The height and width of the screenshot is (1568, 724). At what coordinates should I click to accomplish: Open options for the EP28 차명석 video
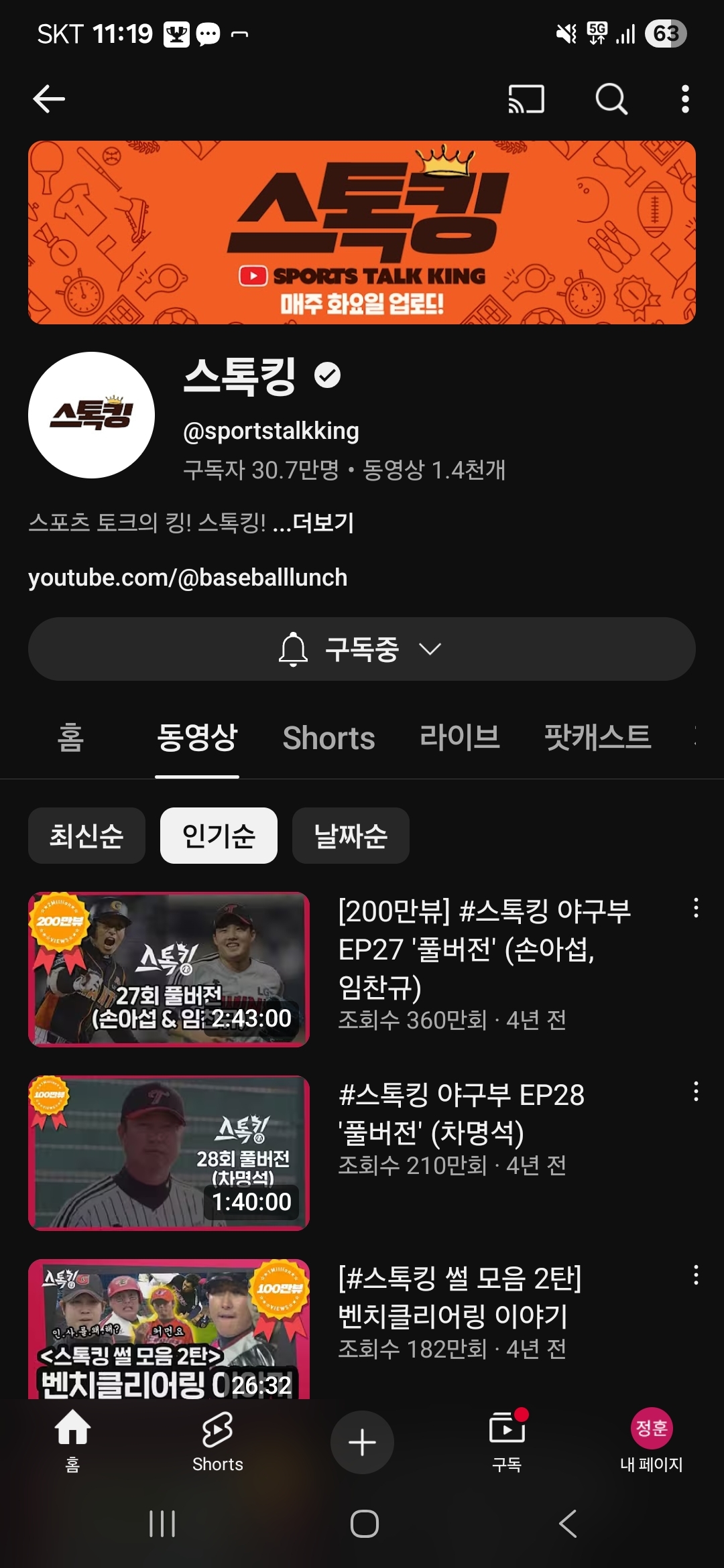point(696,1092)
